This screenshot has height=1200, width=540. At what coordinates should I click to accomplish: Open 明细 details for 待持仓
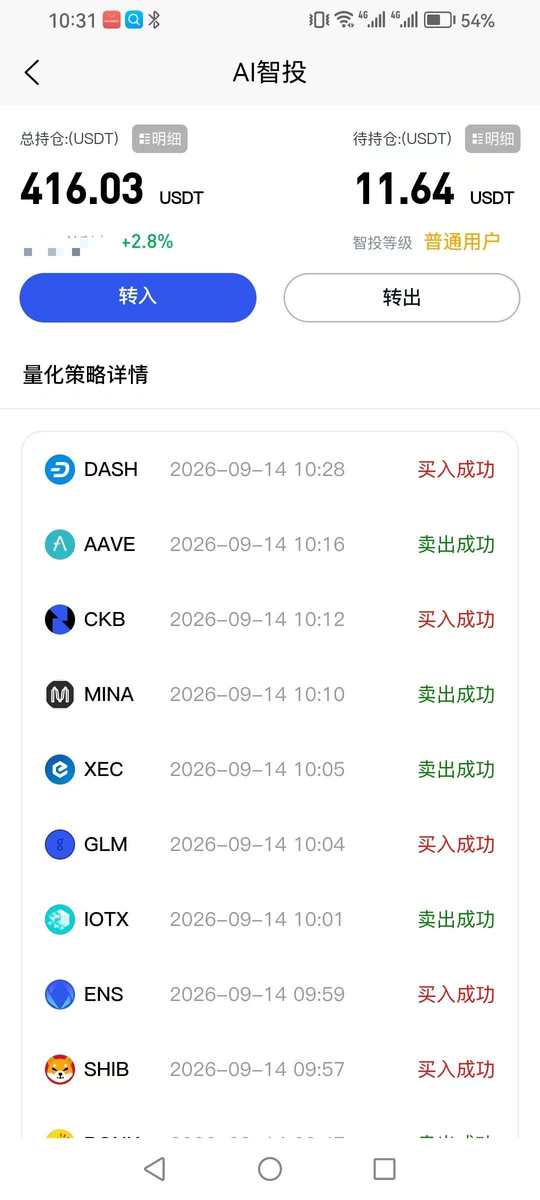[x=493, y=139]
